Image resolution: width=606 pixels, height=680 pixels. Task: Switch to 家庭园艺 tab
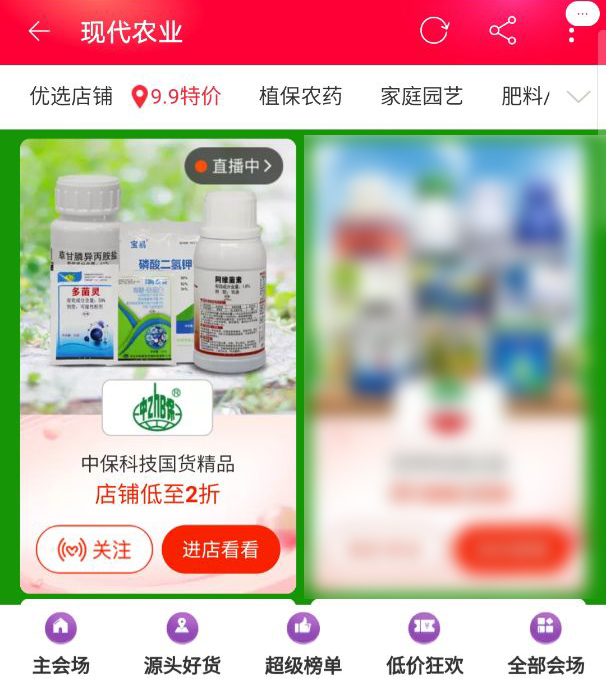click(x=421, y=97)
